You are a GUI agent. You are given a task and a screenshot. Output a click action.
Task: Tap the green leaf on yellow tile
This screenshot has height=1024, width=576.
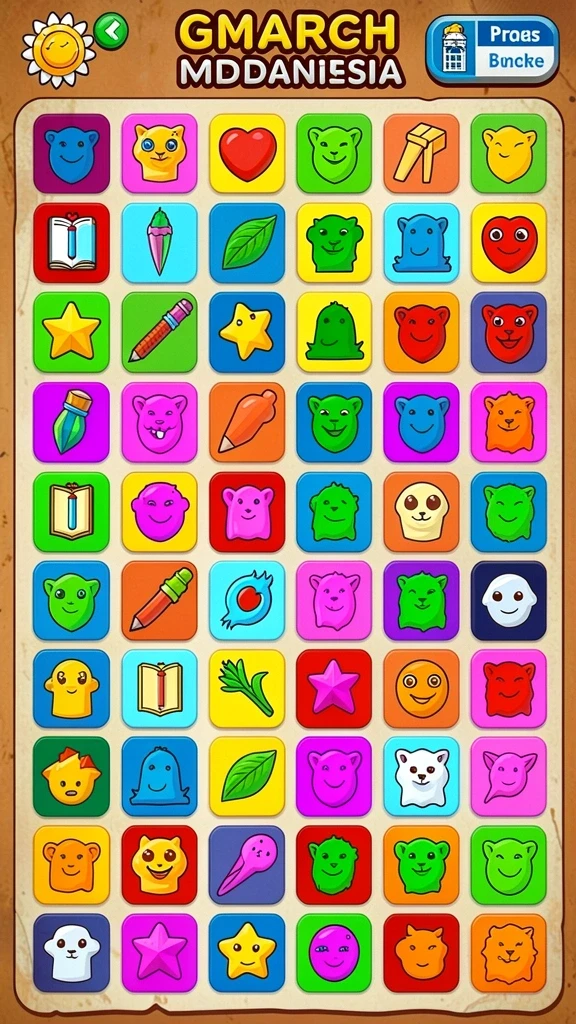click(248, 776)
